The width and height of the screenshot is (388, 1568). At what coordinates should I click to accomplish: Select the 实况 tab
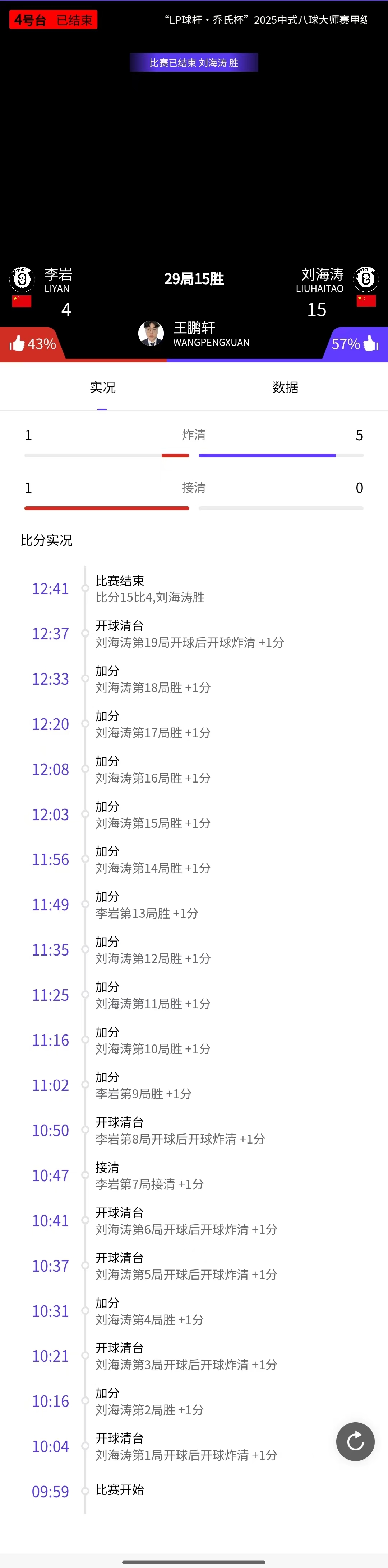click(102, 387)
